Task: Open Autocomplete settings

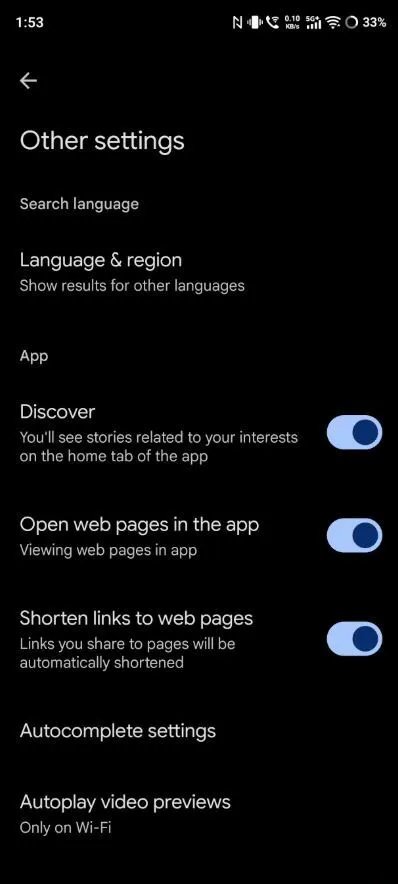Action: [199, 731]
